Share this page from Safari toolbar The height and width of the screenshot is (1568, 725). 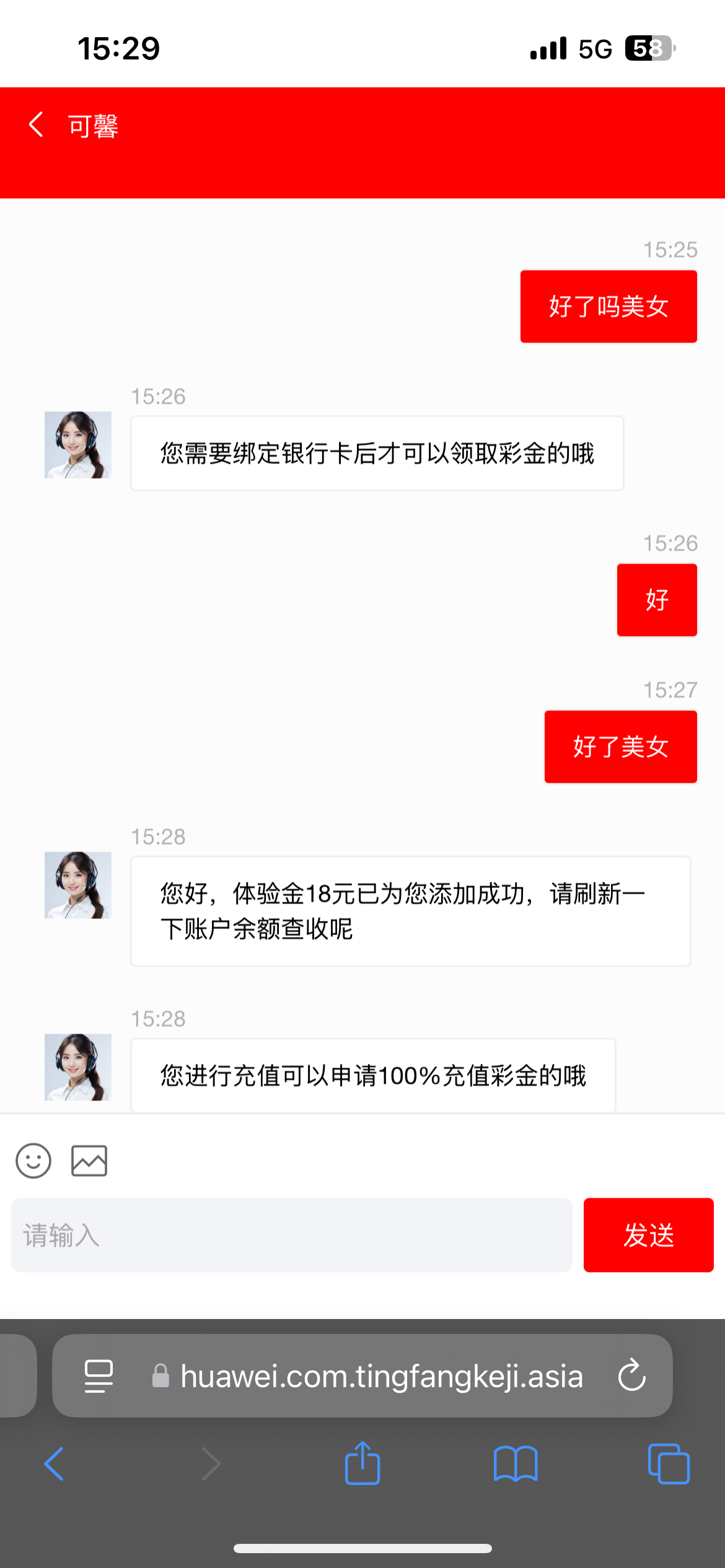coord(362,1464)
